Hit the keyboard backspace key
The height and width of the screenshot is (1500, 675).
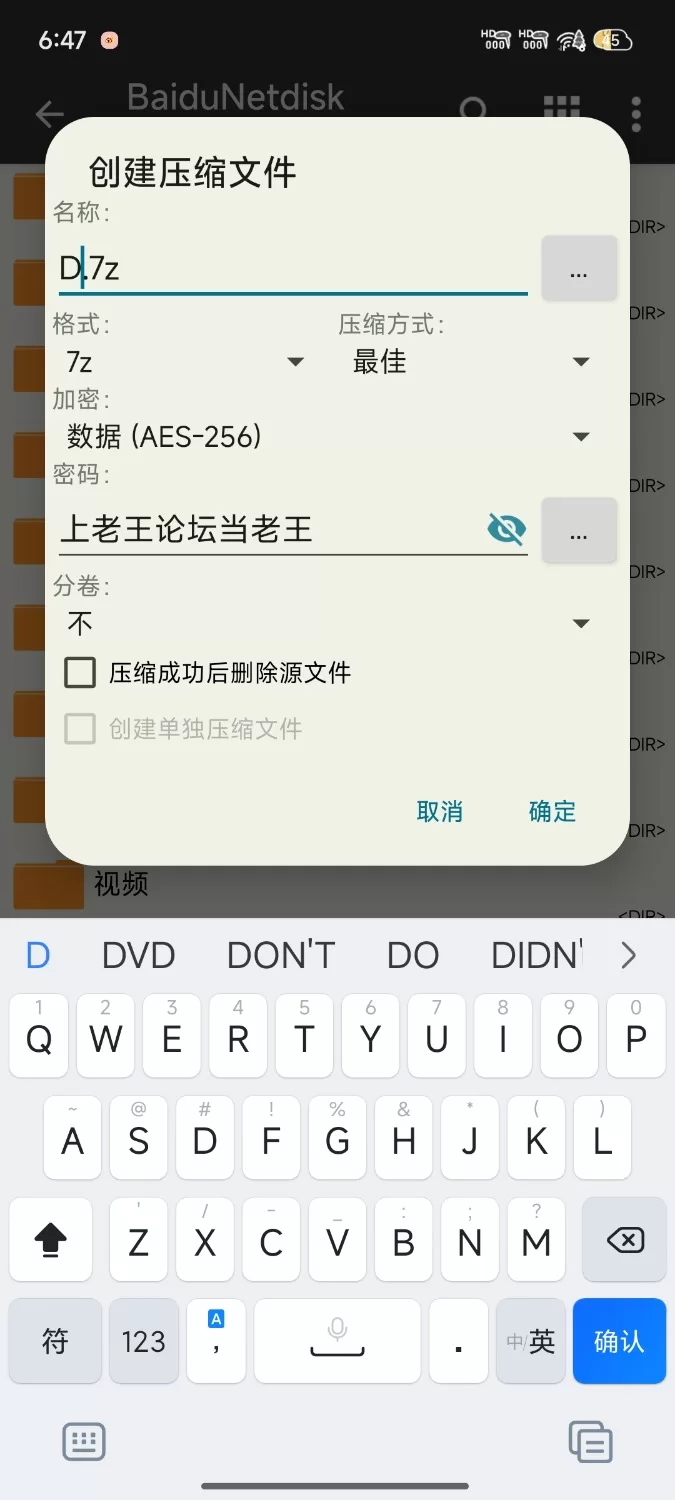pos(625,1241)
